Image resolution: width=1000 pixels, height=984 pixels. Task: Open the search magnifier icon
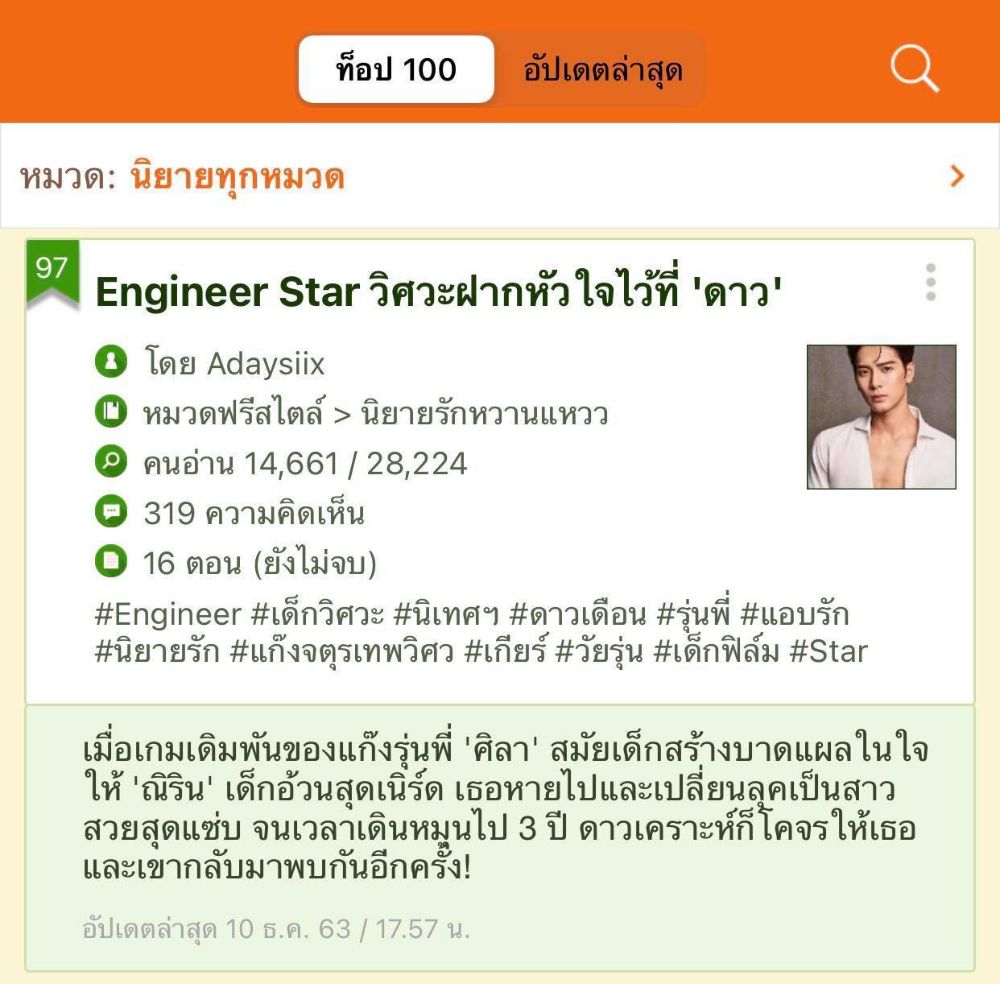click(914, 68)
